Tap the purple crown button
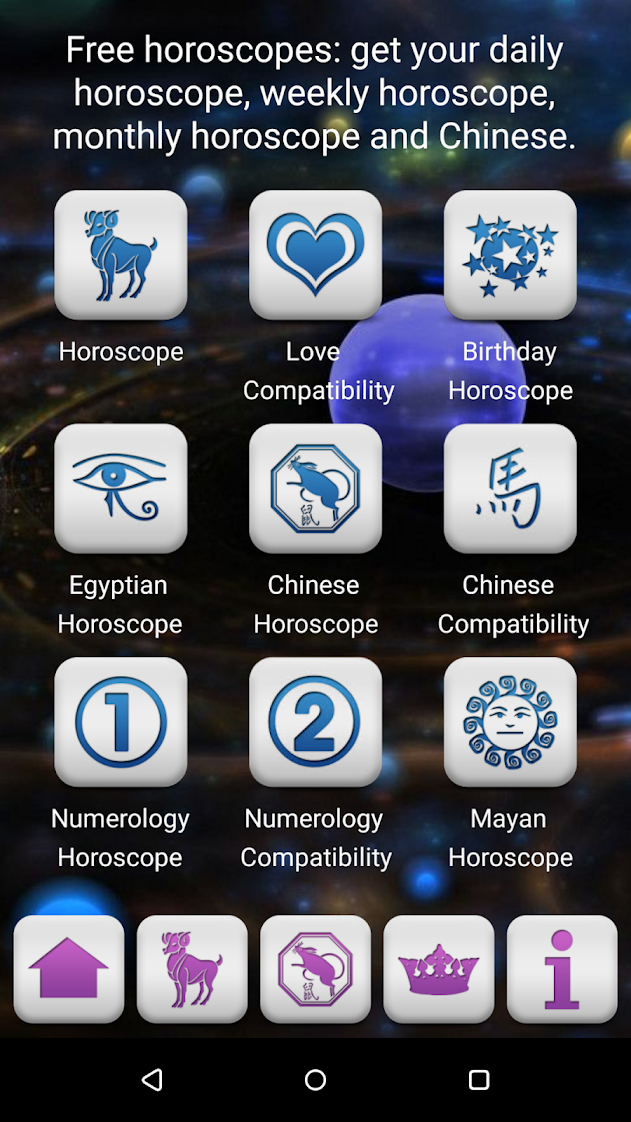The image size is (631, 1122). pos(438,968)
